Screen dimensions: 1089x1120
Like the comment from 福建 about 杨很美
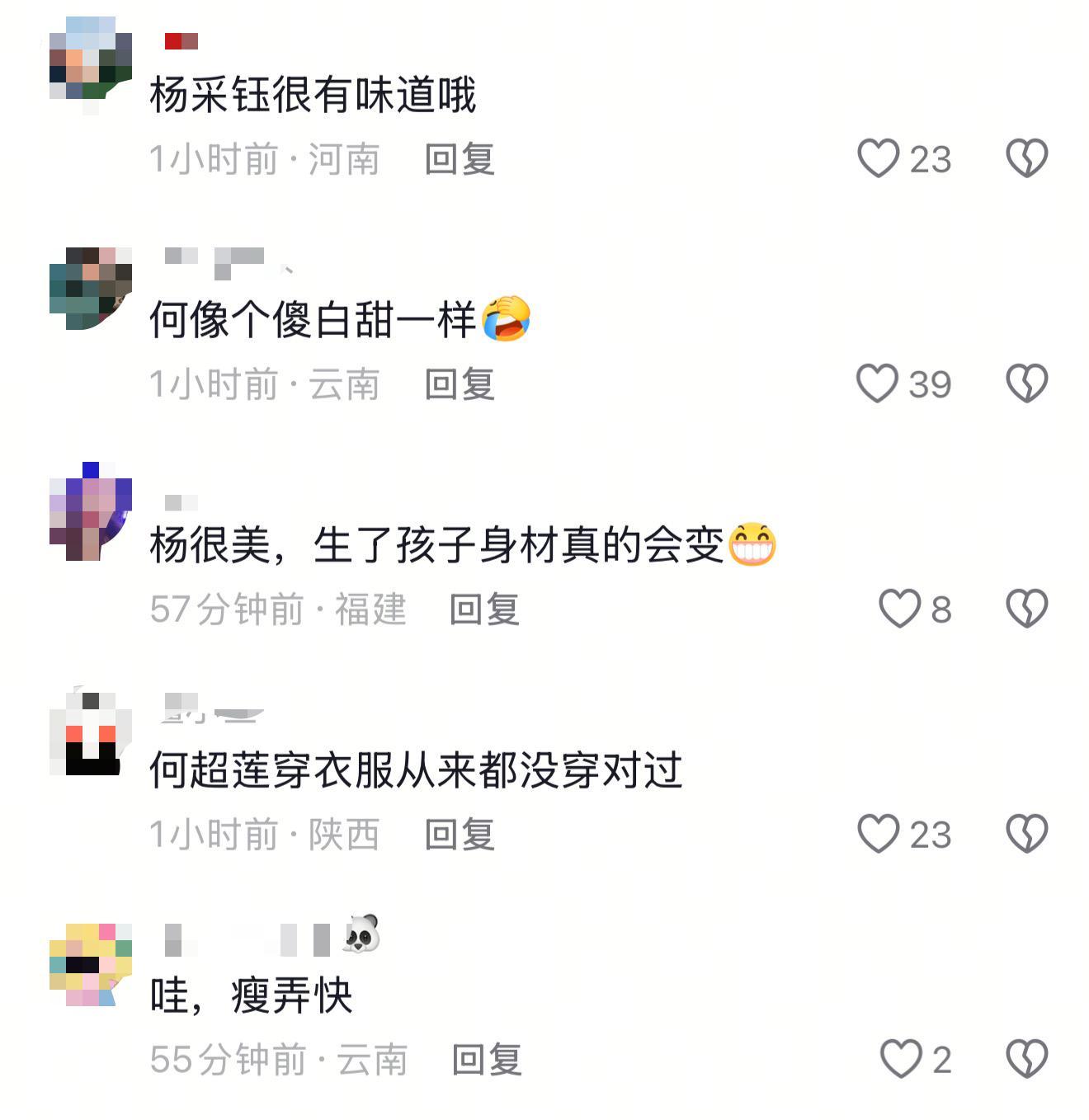click(x=899, y=609)
